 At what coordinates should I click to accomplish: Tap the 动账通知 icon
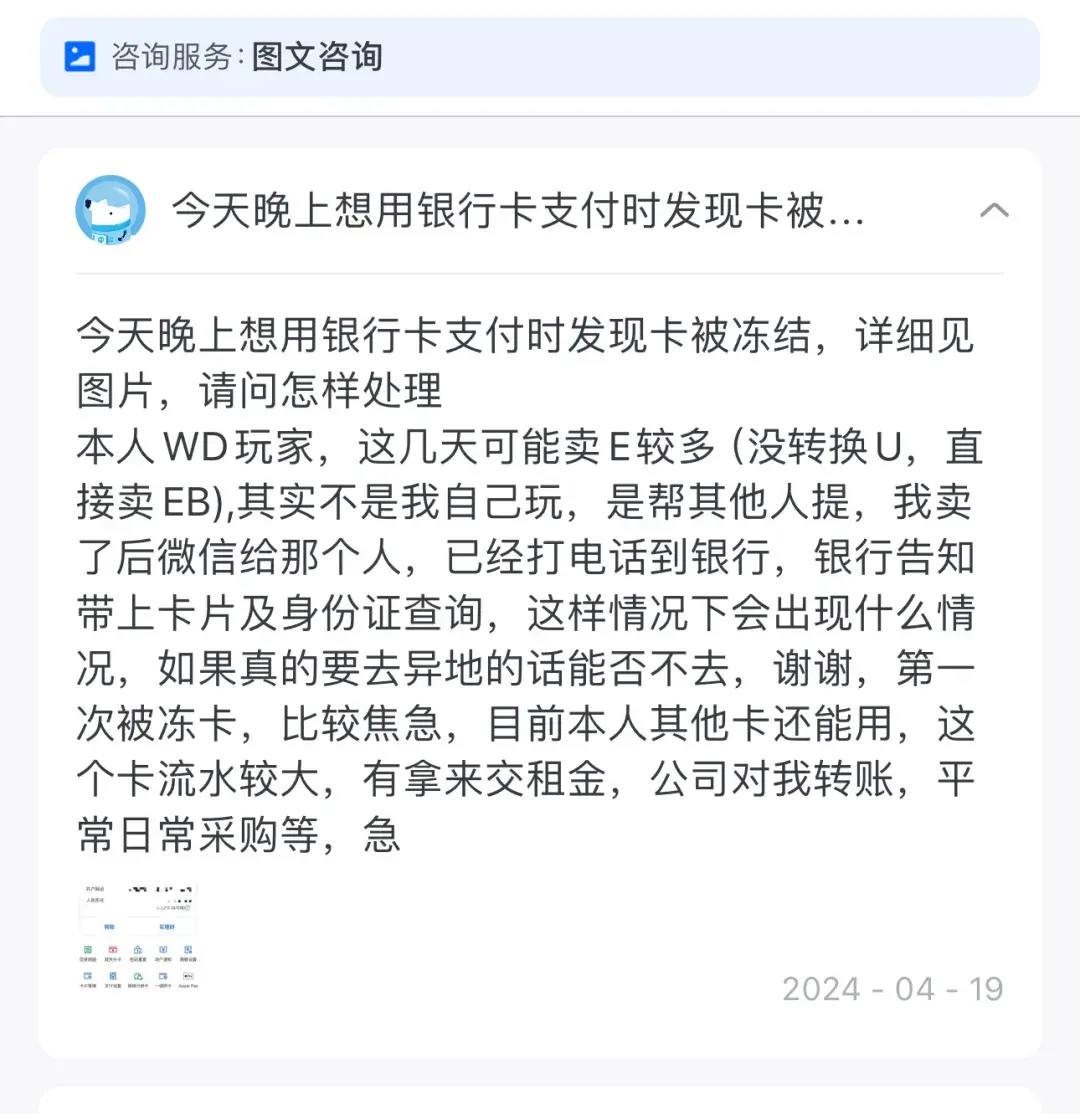pyautogui.click(x=164, y=950)
